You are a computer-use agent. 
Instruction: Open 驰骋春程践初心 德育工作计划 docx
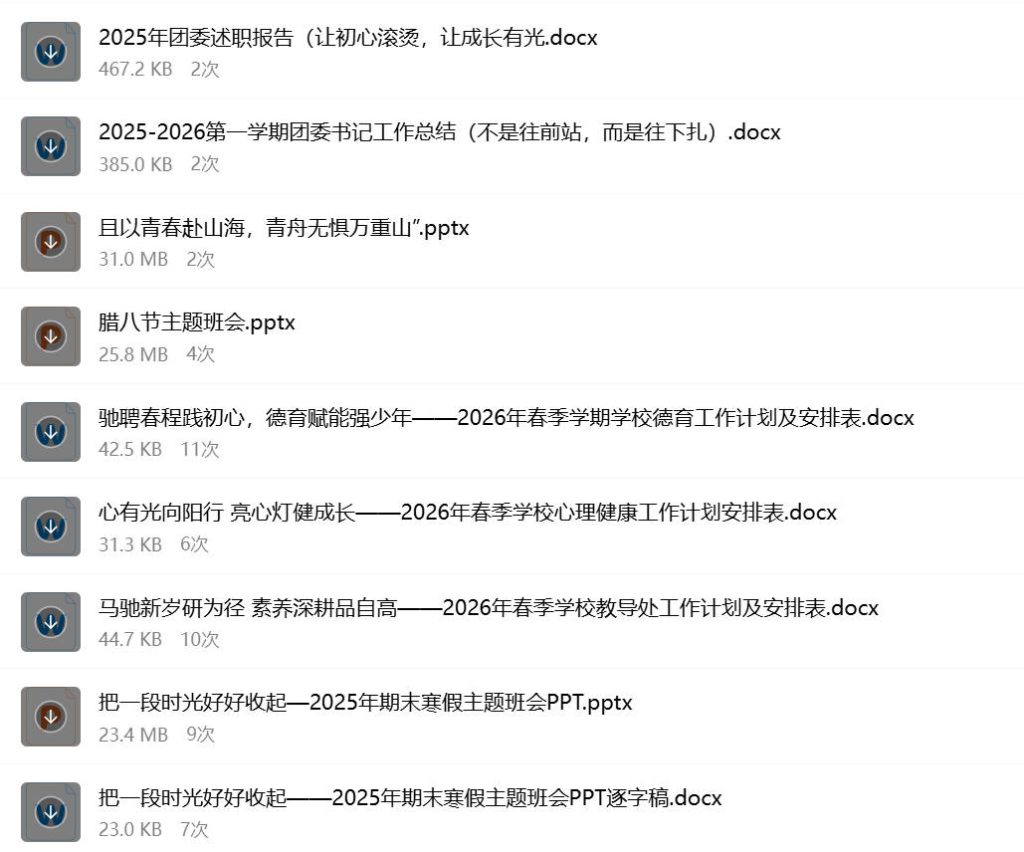tap(506, 418)
